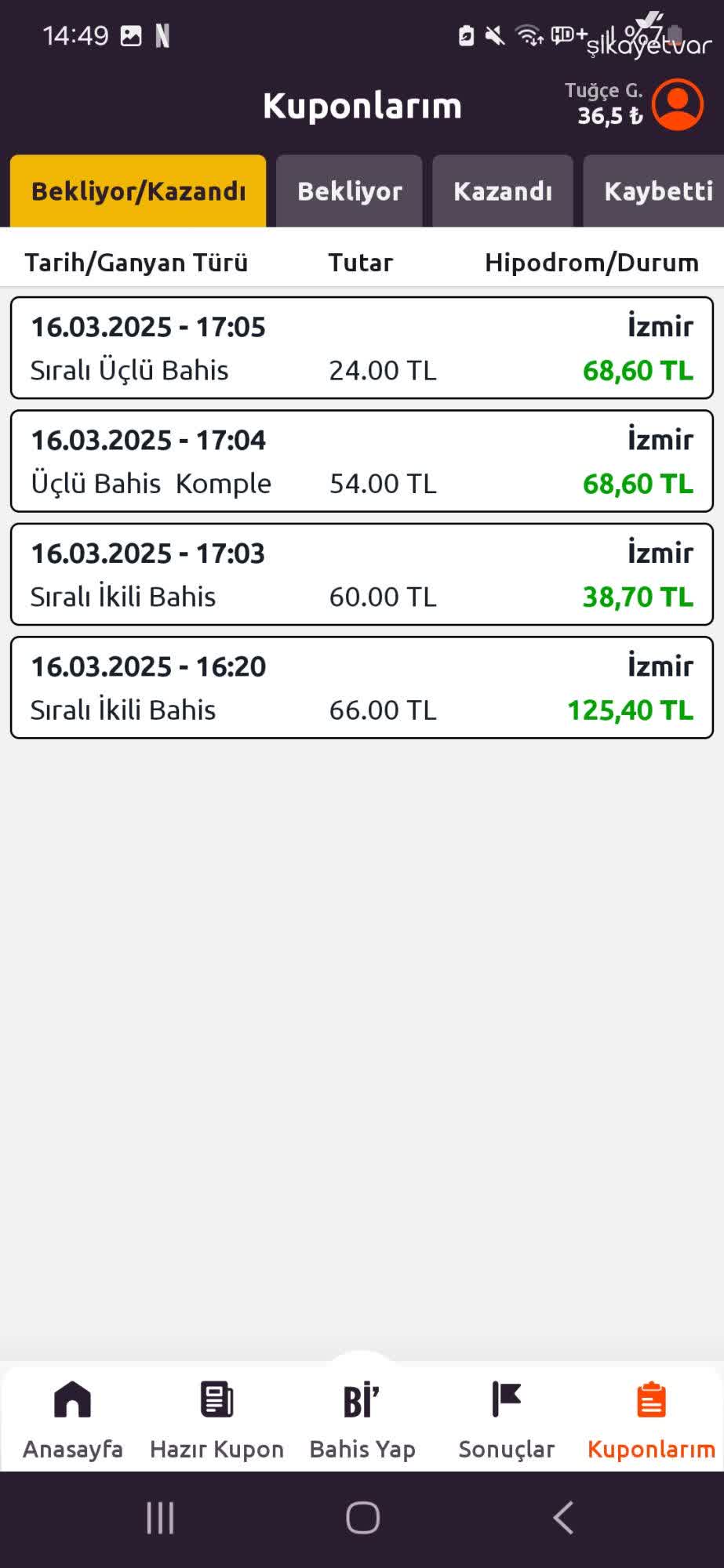Screen dimensions: 724x1568
Task: Open the 17:05 Sıralı Üçlü Bahis coupon
Action: point(362,348)
